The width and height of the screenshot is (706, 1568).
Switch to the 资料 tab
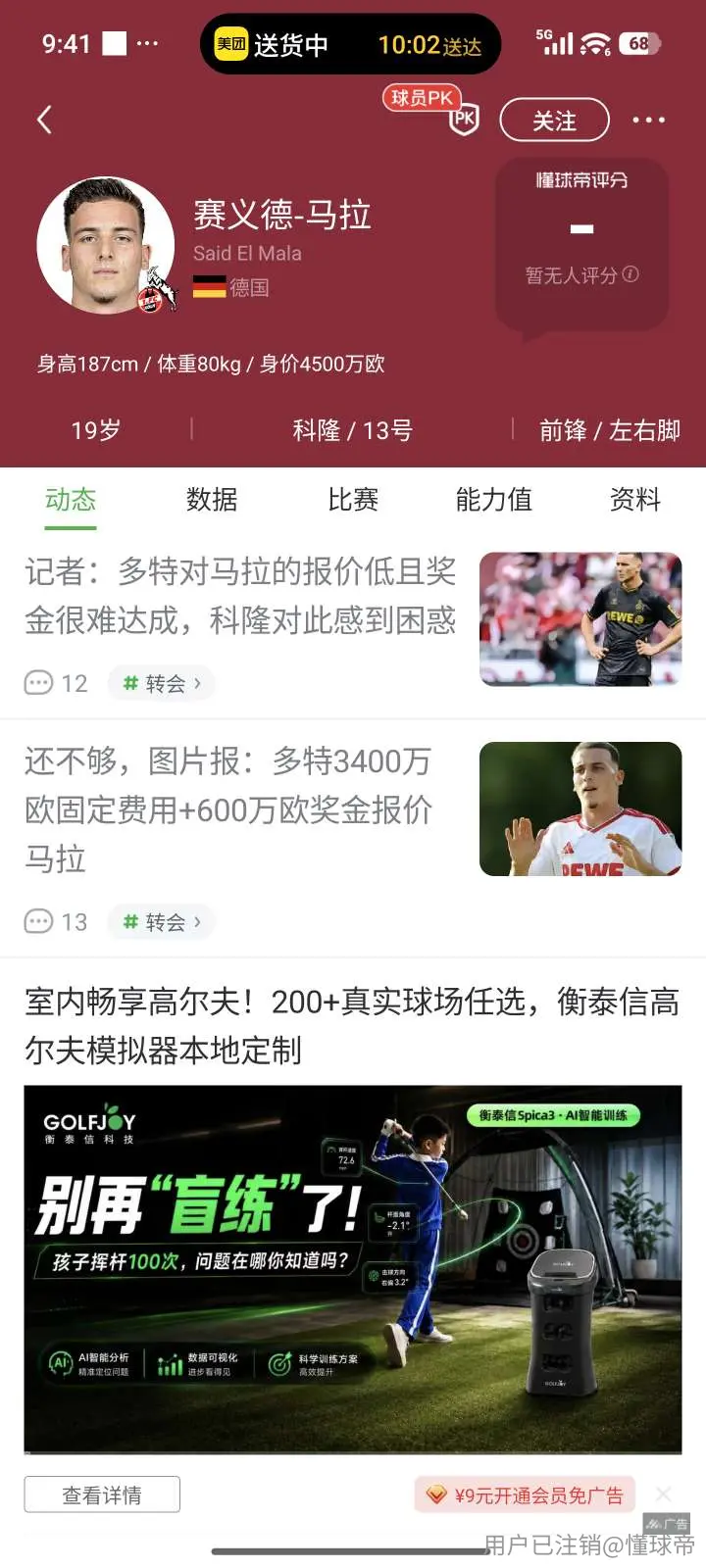tap(635, 500)
